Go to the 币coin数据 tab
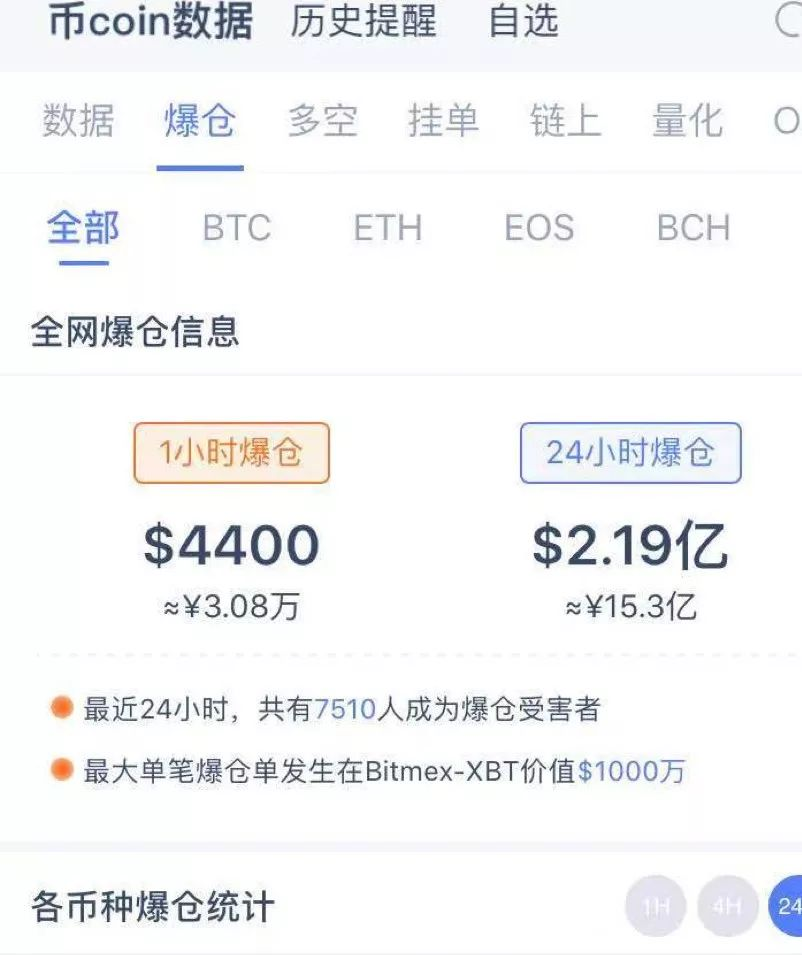 coord(150,22)
